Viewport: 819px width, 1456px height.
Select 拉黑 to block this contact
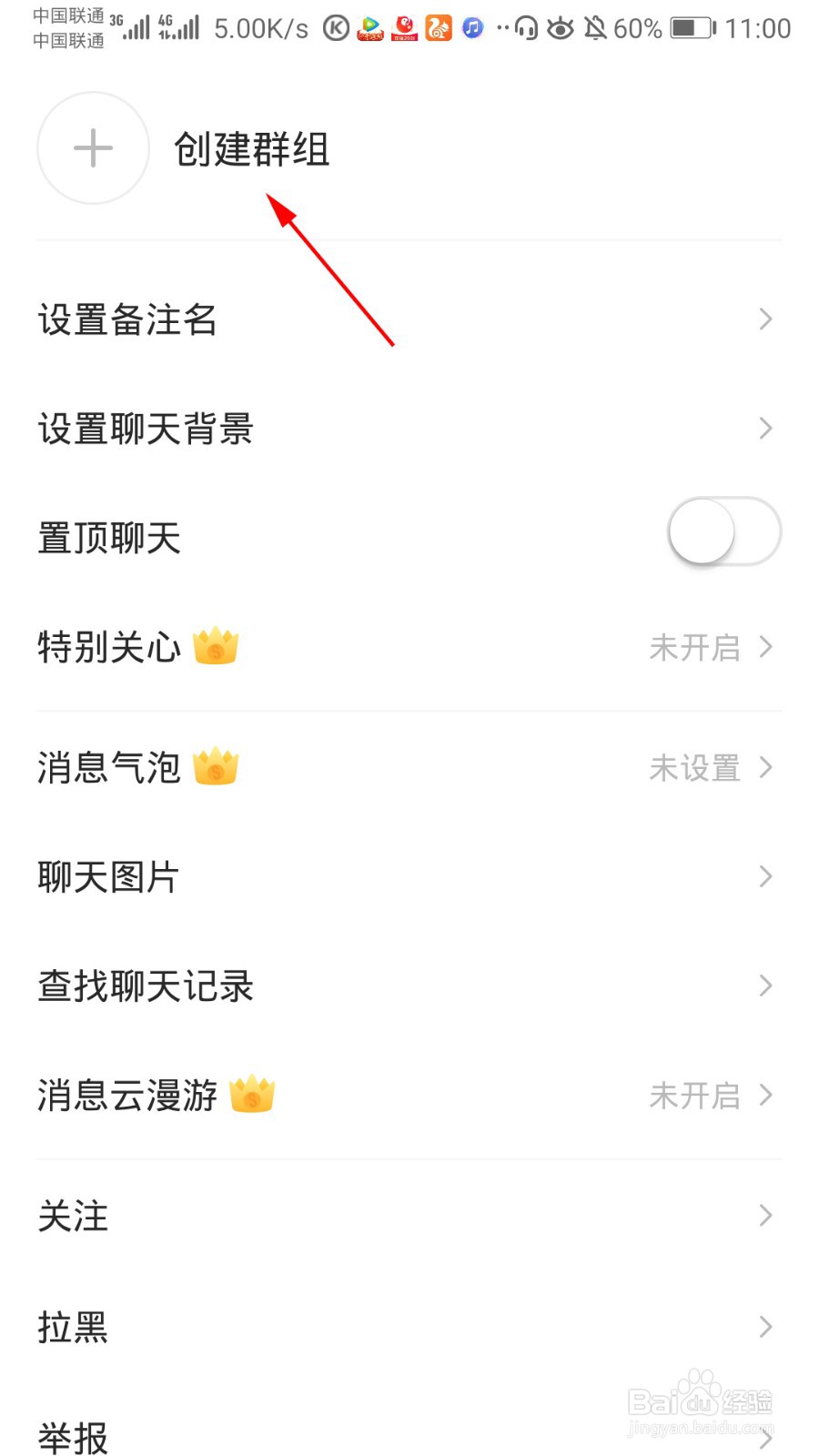pyautogui.click(x=409, y=1327)
